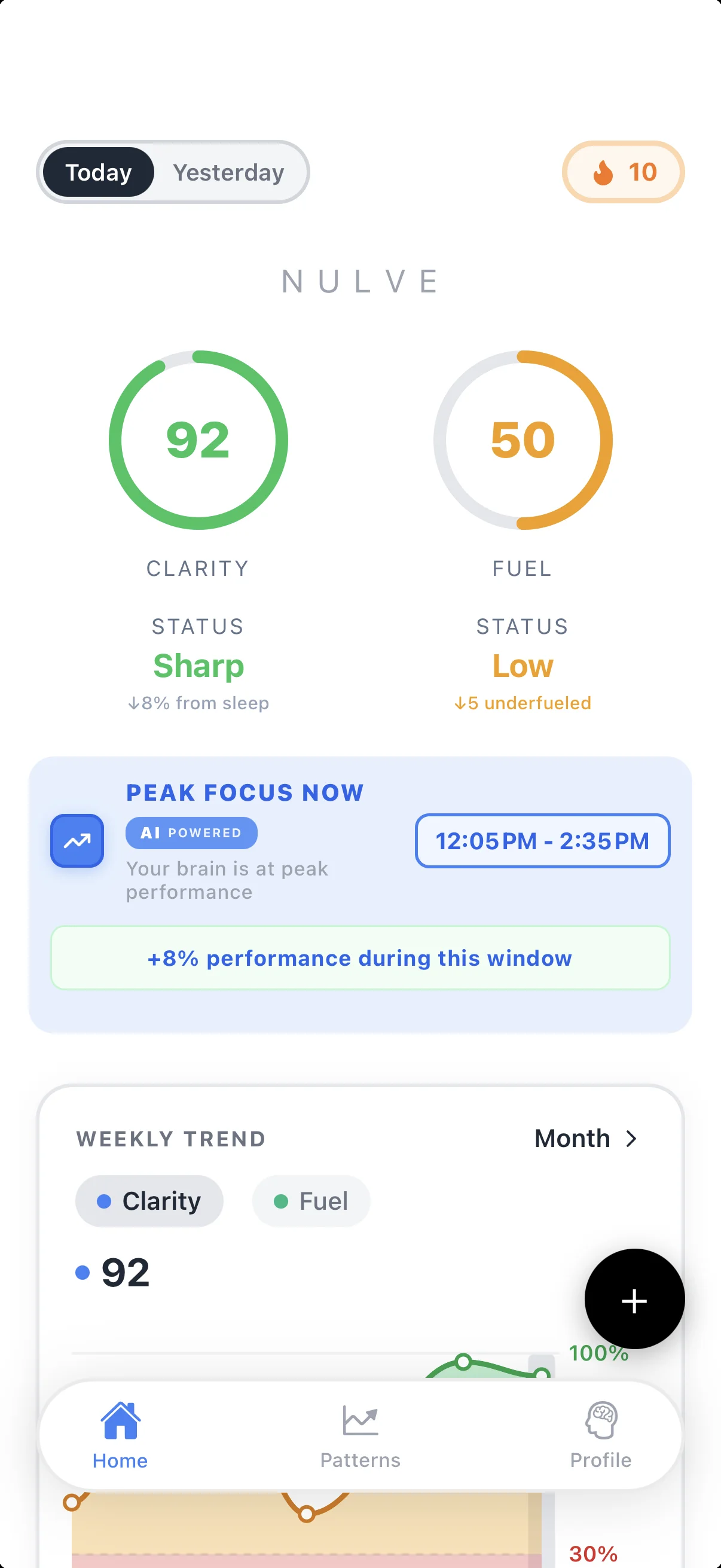Open the Clarity score ring
This screenshot has width=721, height=1568.
click(198, 440)
